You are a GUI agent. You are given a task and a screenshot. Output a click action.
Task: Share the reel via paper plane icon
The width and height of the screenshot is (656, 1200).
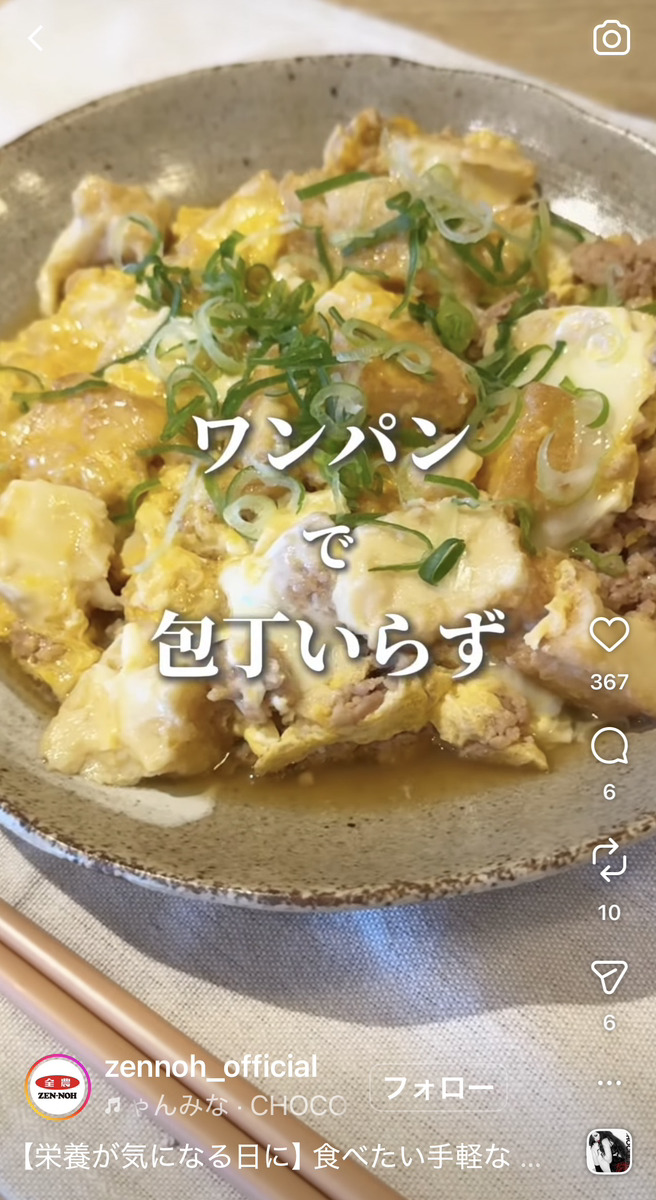pyautogui.click(x=609, y=977)
